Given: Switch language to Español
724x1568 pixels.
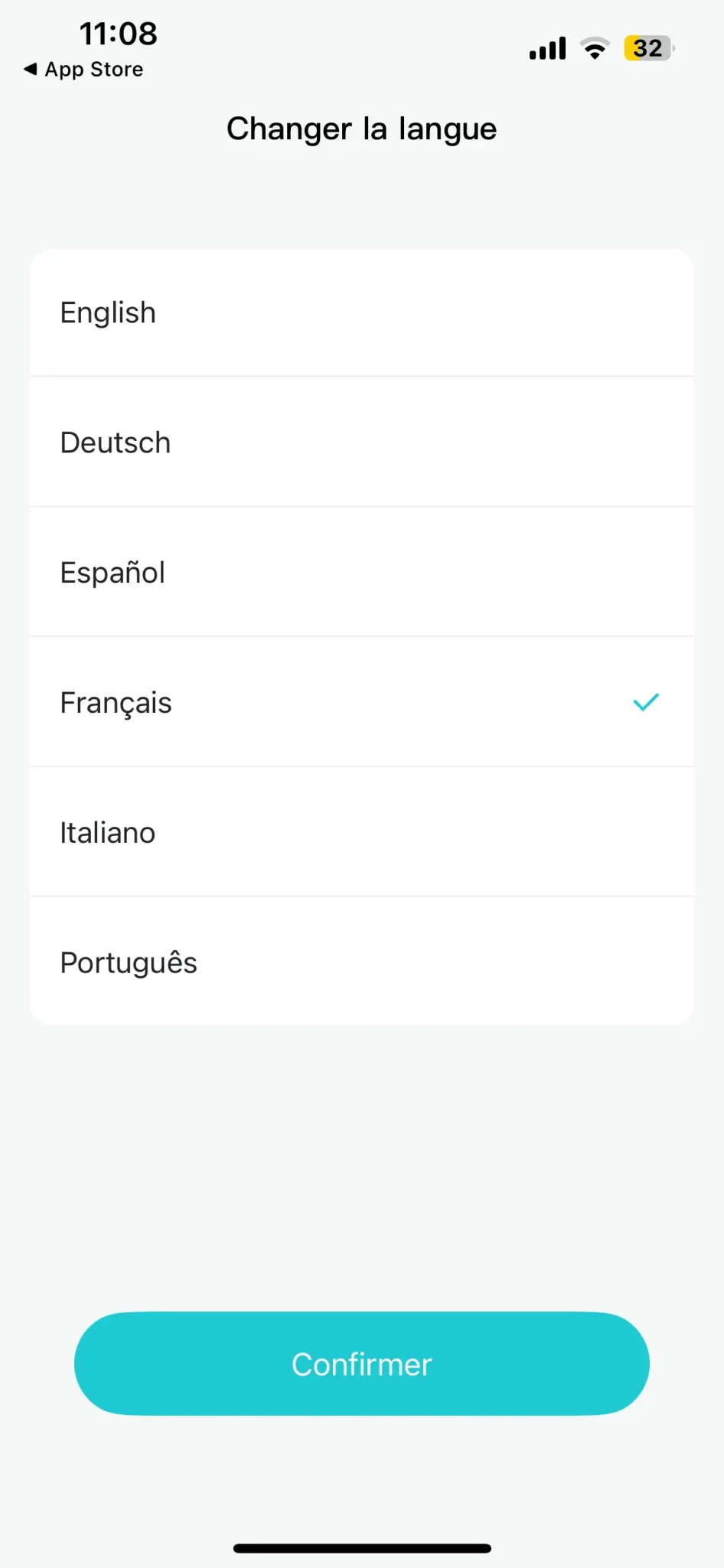Looking at the screenshot, I should tap(361, 572).
